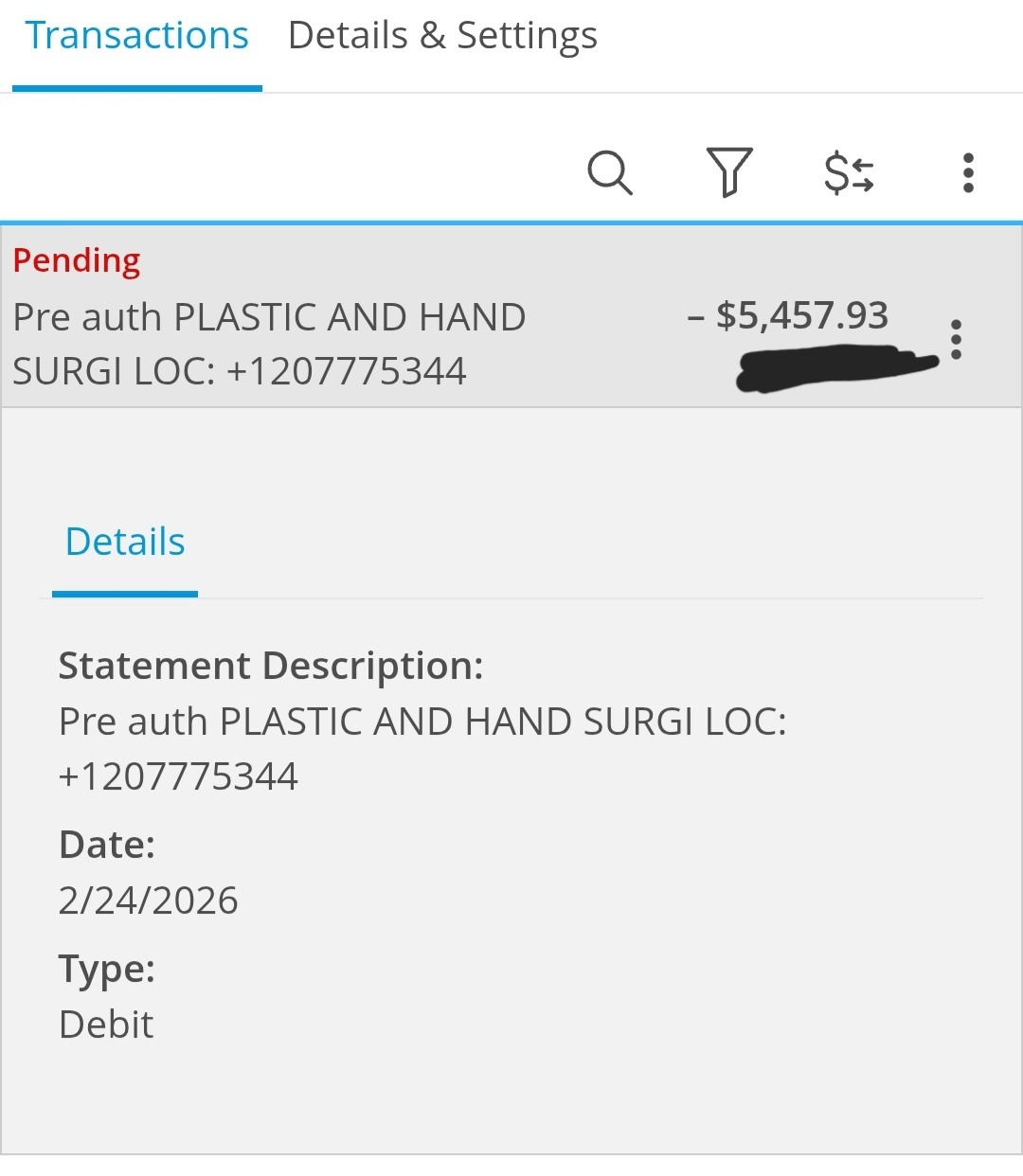
Task: Open options for the $5,457.93 transaction
Action: (x=956, y=340)
